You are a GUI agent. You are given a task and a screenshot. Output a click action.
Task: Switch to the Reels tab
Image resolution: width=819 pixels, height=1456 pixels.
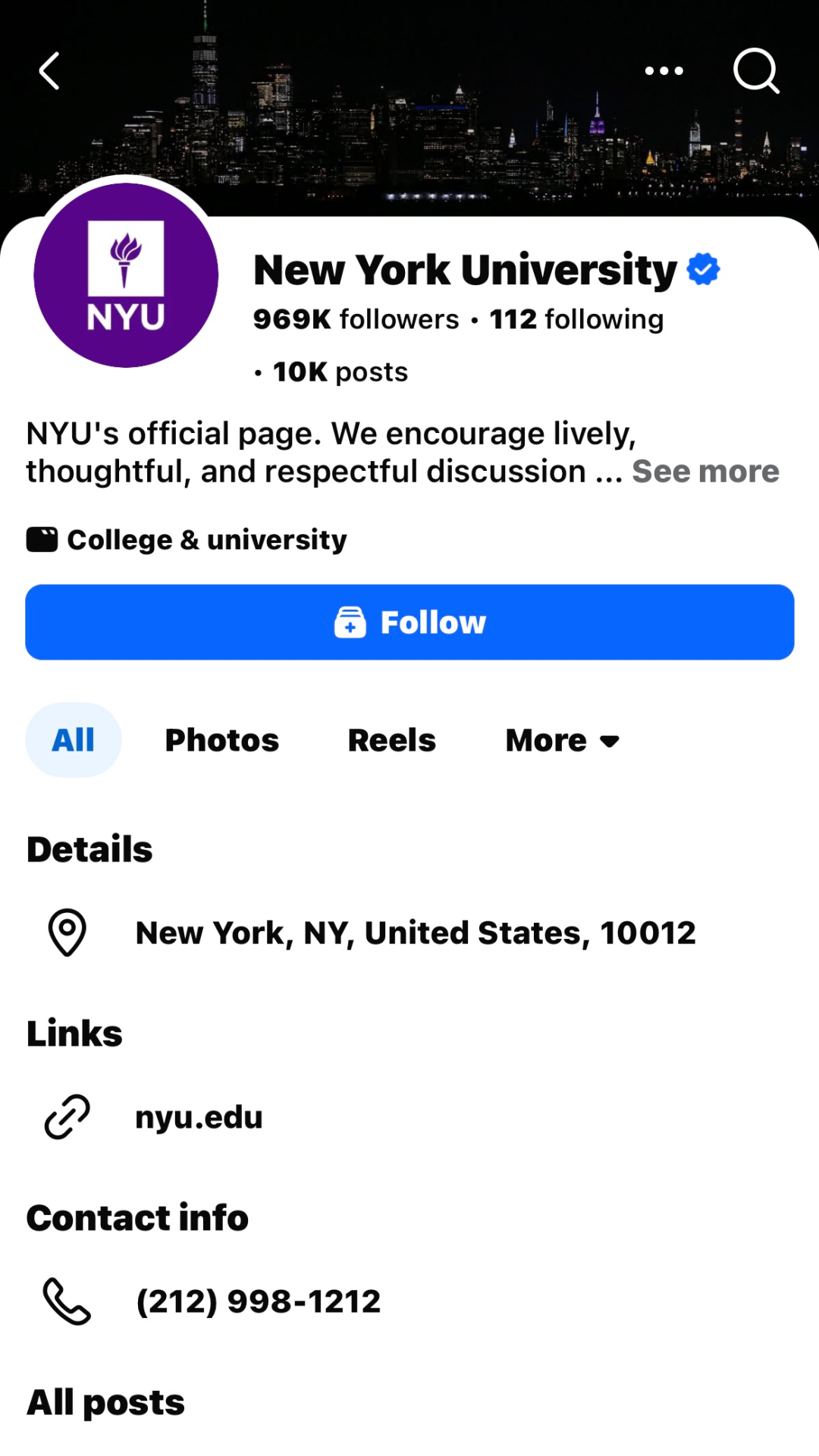(x=392, y=740)
